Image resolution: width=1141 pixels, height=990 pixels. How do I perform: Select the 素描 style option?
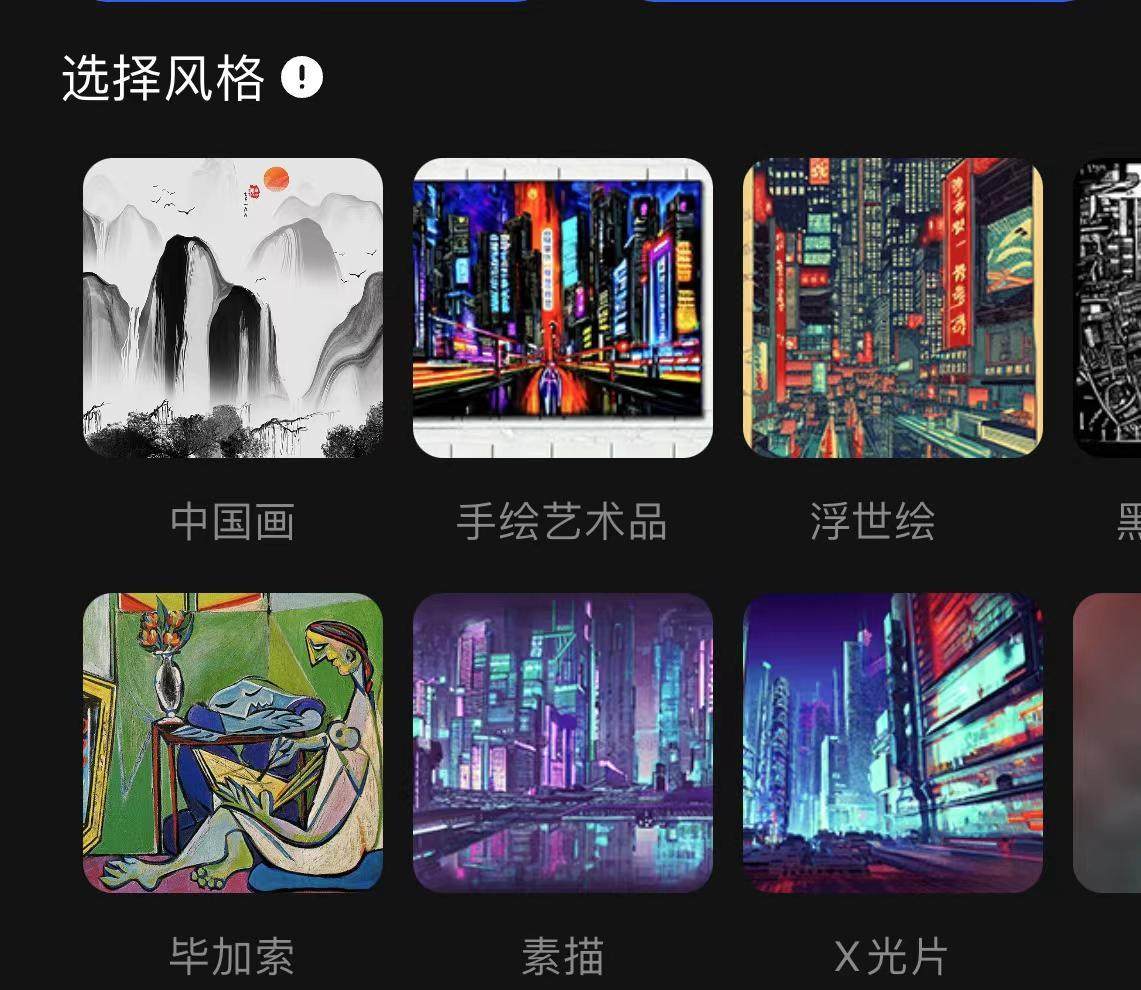[x=563, y=742]
